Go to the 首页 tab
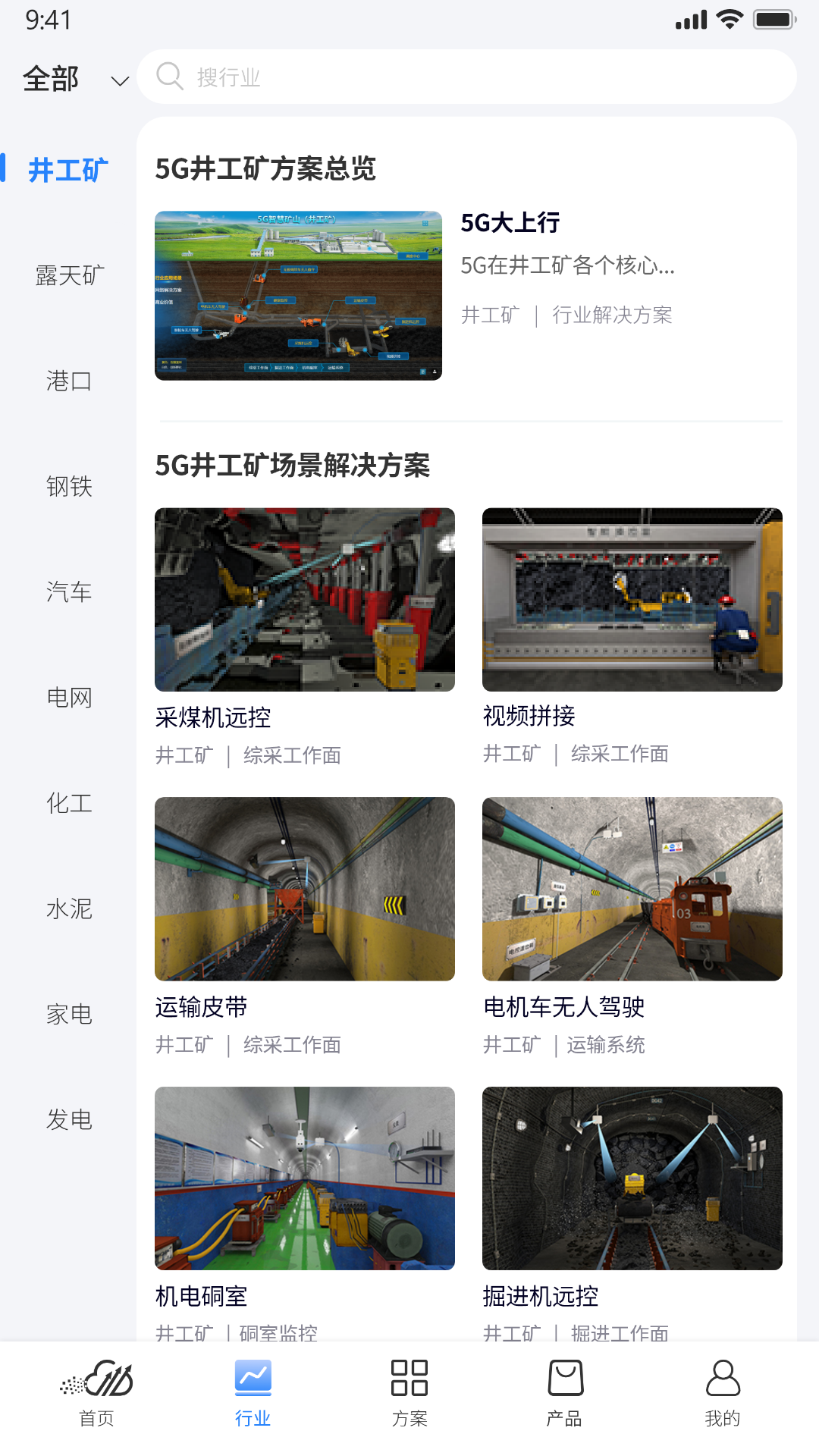 pos(97,1393)
